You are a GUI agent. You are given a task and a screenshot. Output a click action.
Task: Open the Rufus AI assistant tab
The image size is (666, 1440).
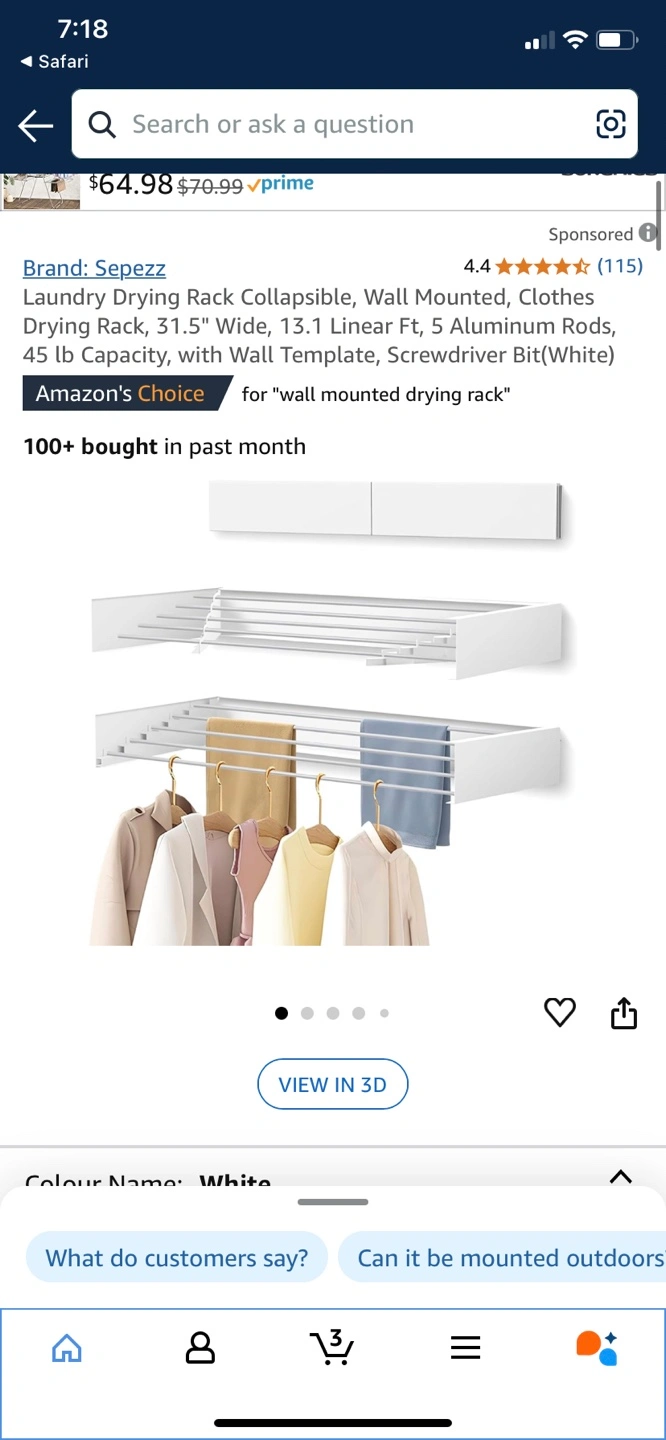(597, 1348)
